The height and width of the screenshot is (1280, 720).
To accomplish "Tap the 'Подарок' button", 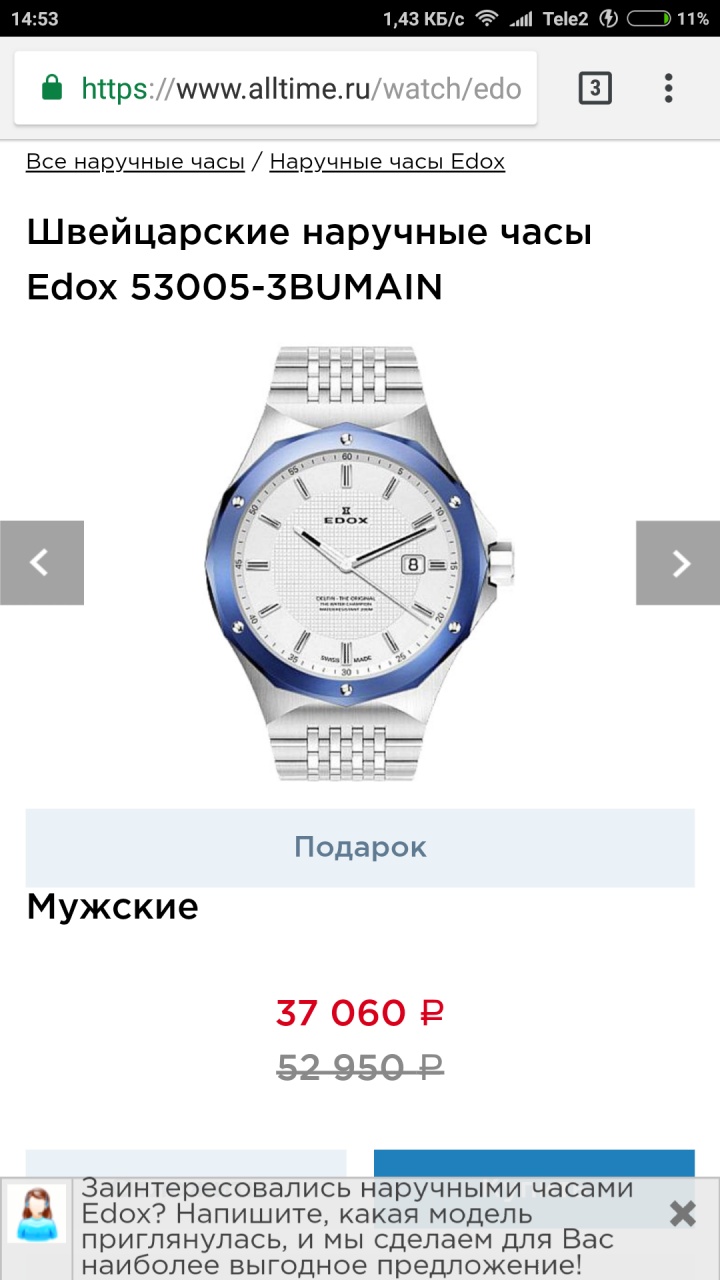I will pyautogui.click(x=360, y=847).
